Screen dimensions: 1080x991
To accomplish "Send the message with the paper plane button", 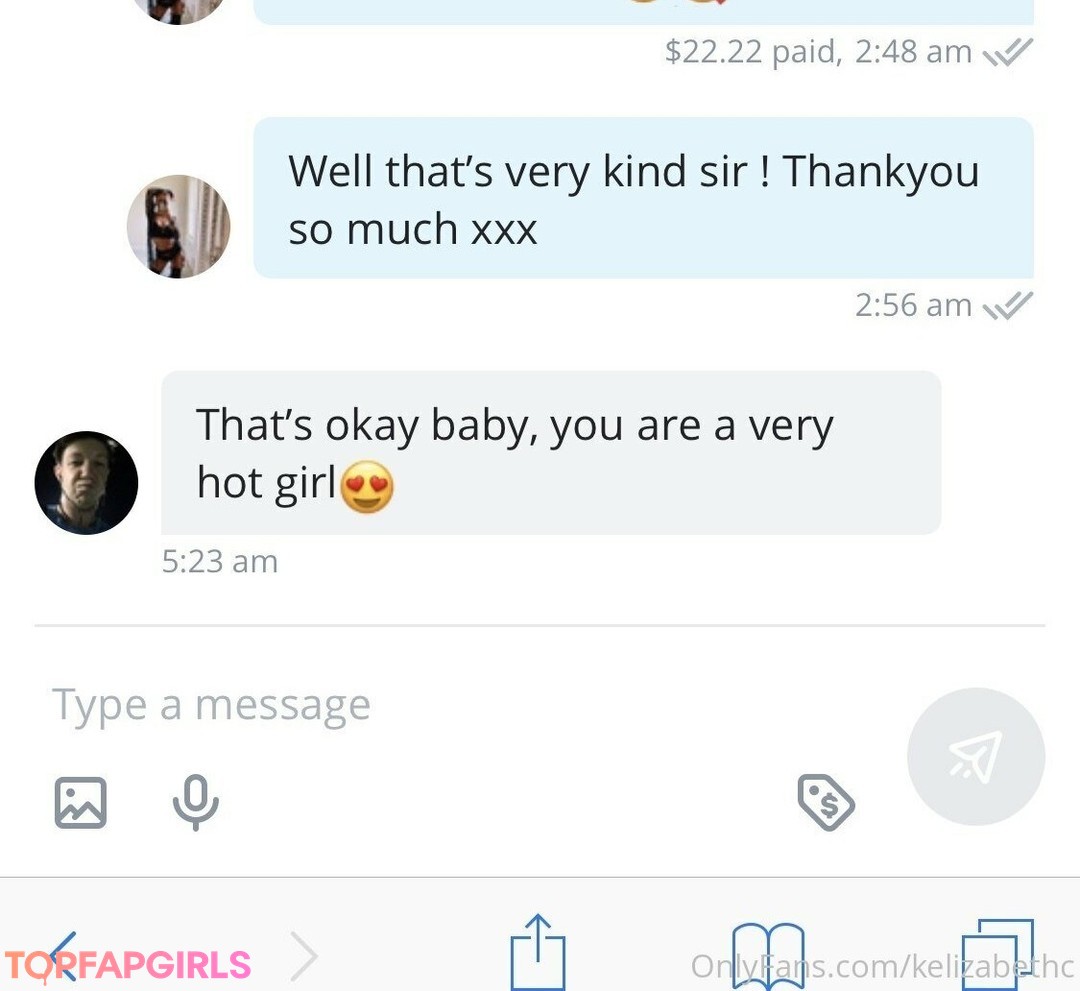I will pyautogui.click(x=975, y=757).
